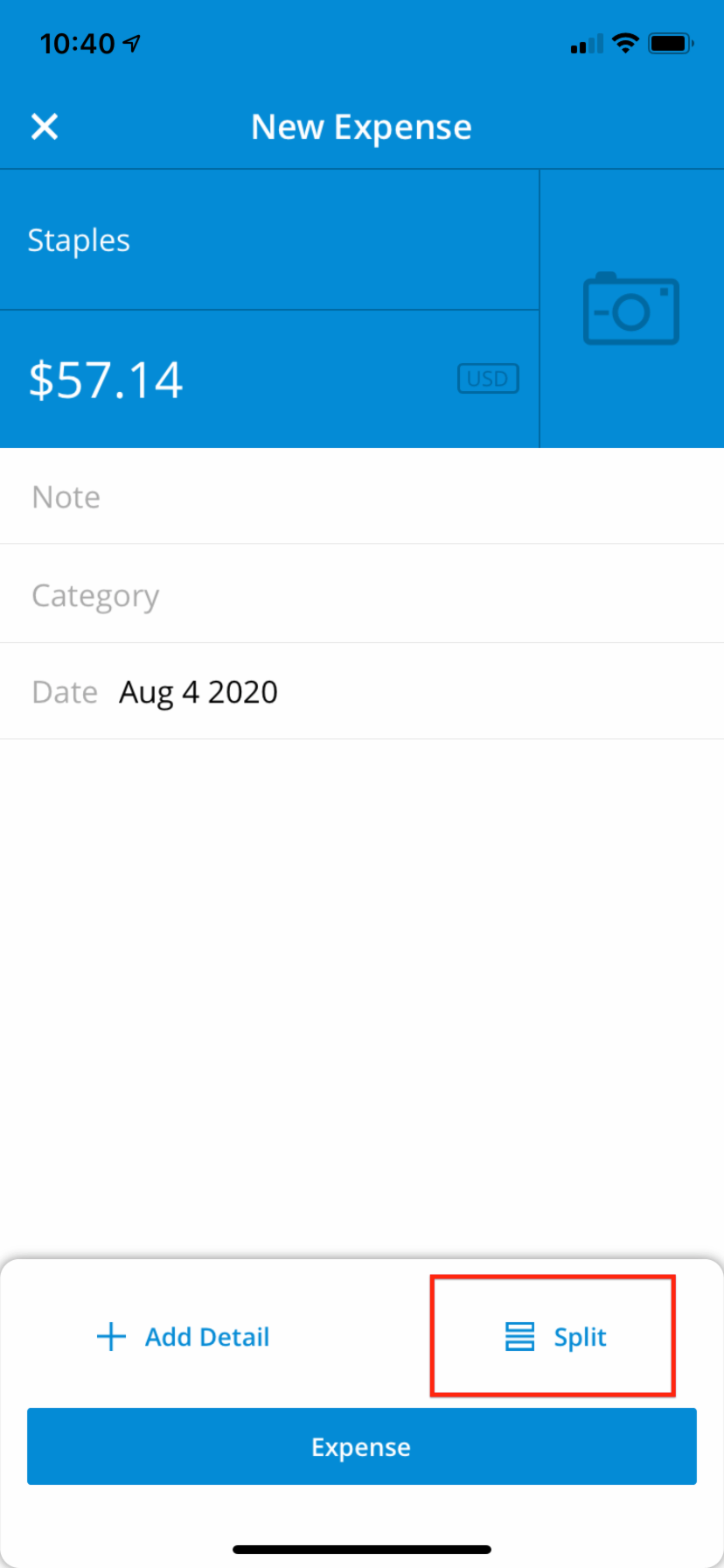Split this expense
This screenshot has height=1568, width=724.
(555, 1337)
